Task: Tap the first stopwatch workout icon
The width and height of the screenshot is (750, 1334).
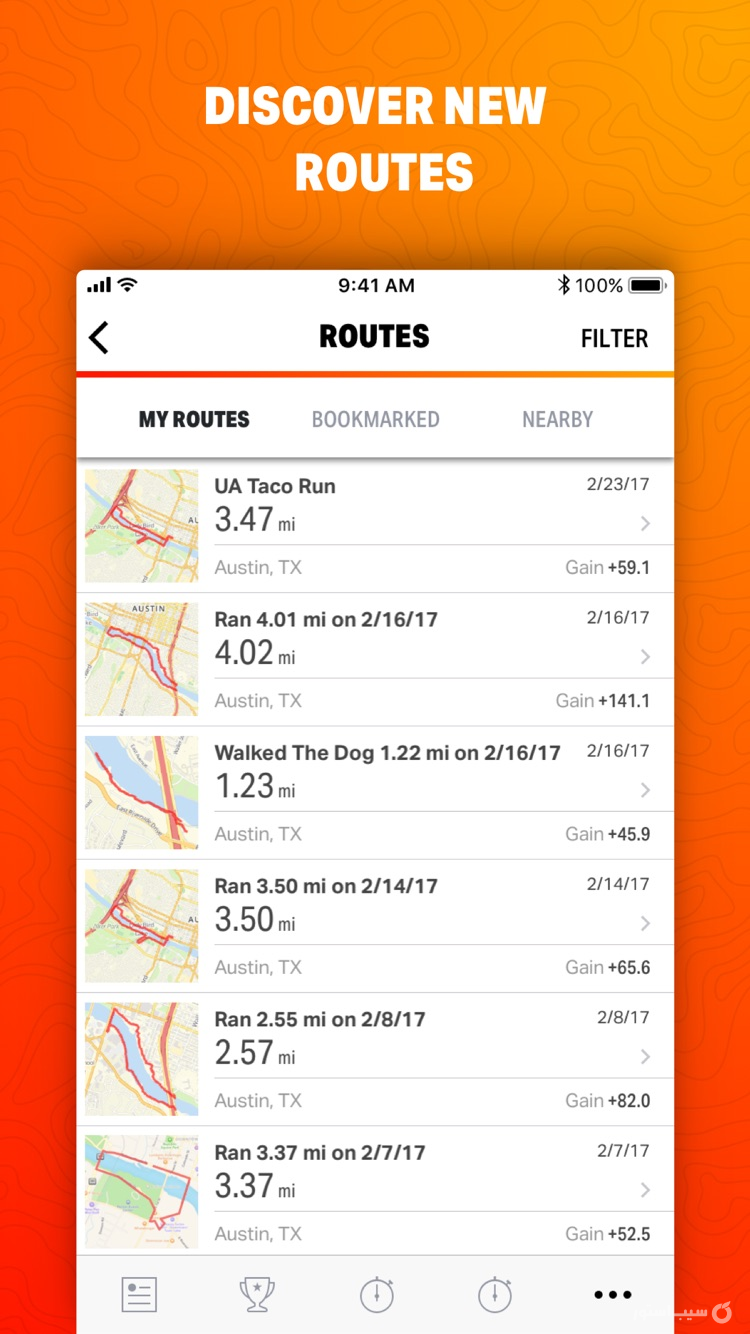Action: [x=376, y=1293]
